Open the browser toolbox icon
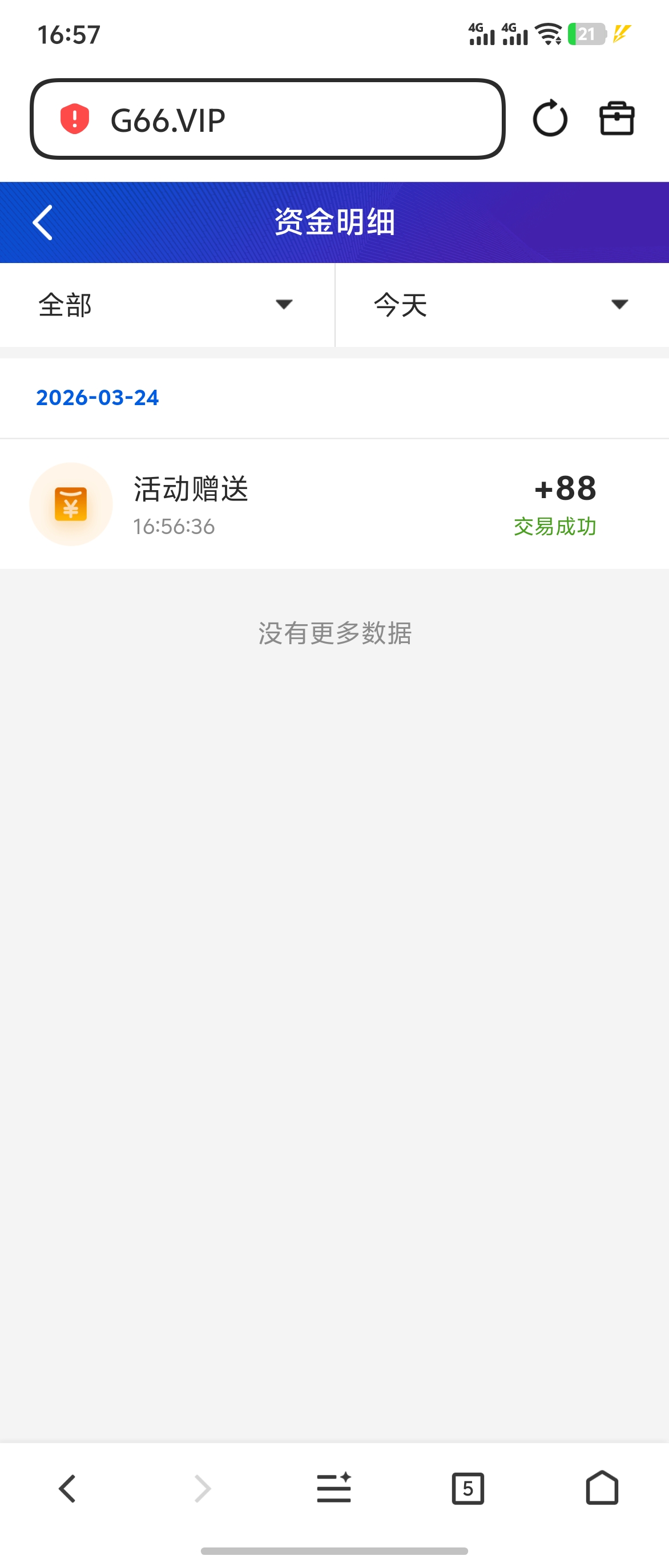 pos(616,119)
